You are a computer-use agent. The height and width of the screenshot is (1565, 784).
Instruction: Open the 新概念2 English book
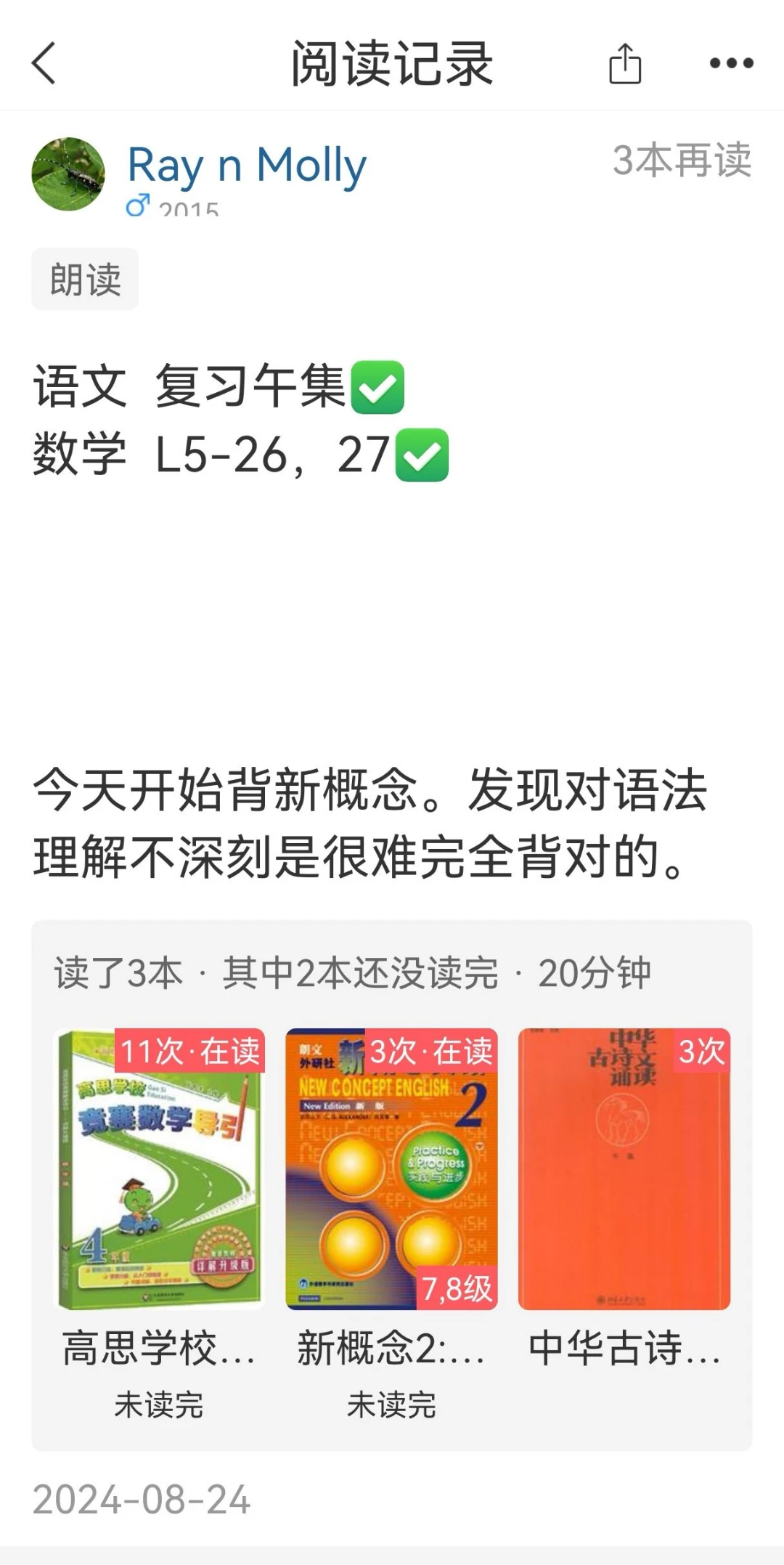click(392, 1169)
